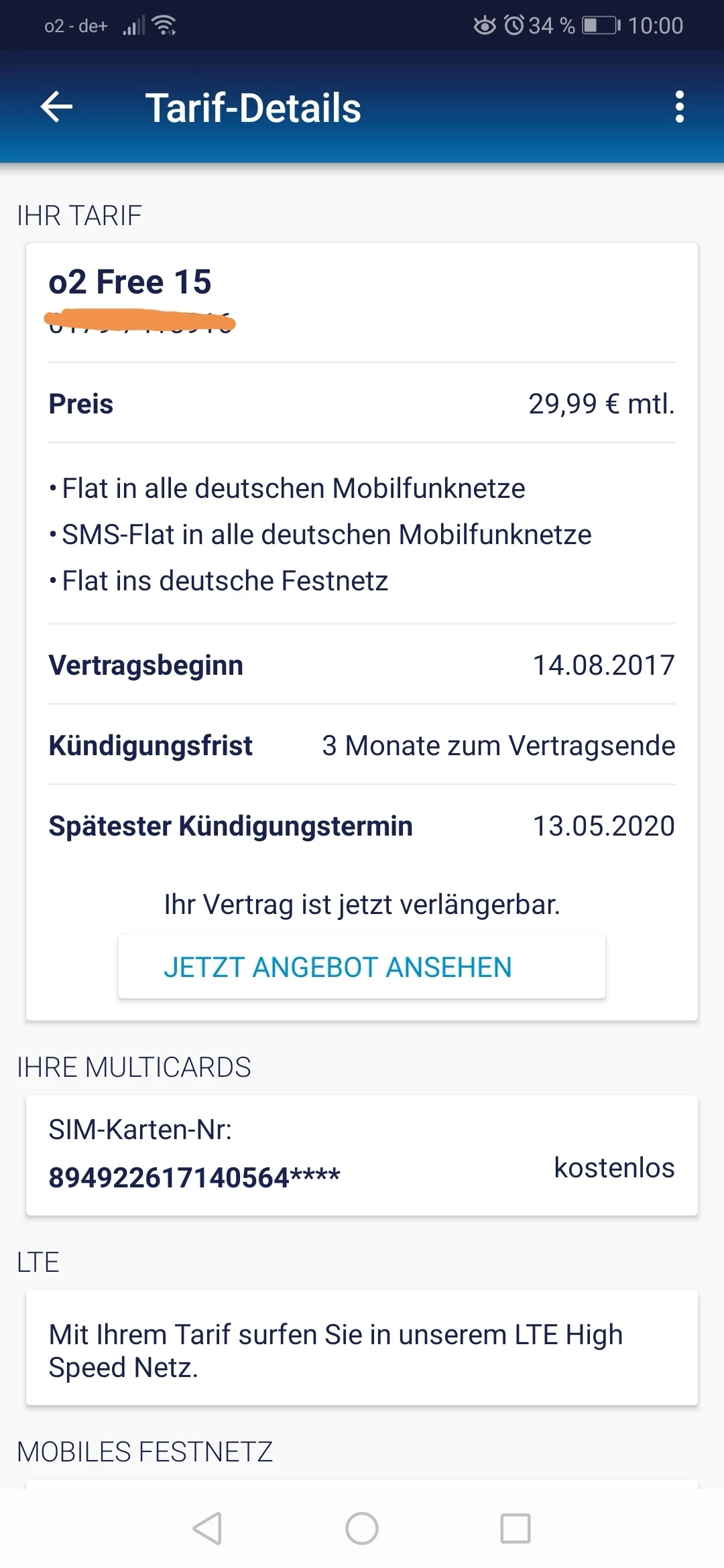Open the three-dot overflow menu
The height and width of the screenshot is (1568, 724).
[x=679, y=107]
